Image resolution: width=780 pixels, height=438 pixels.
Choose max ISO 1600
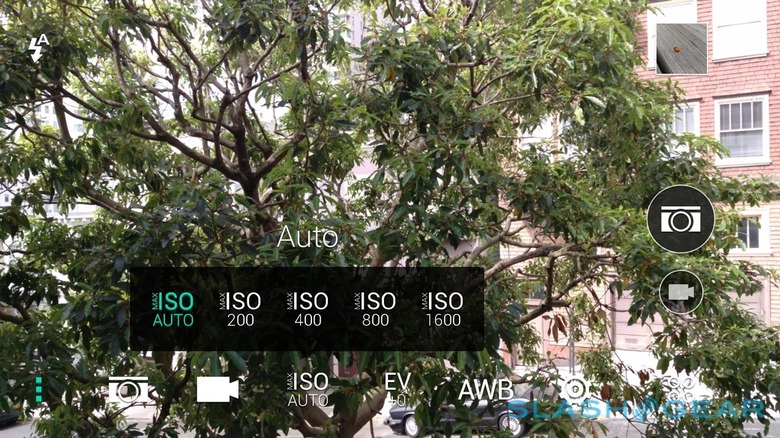pos(442,309)
